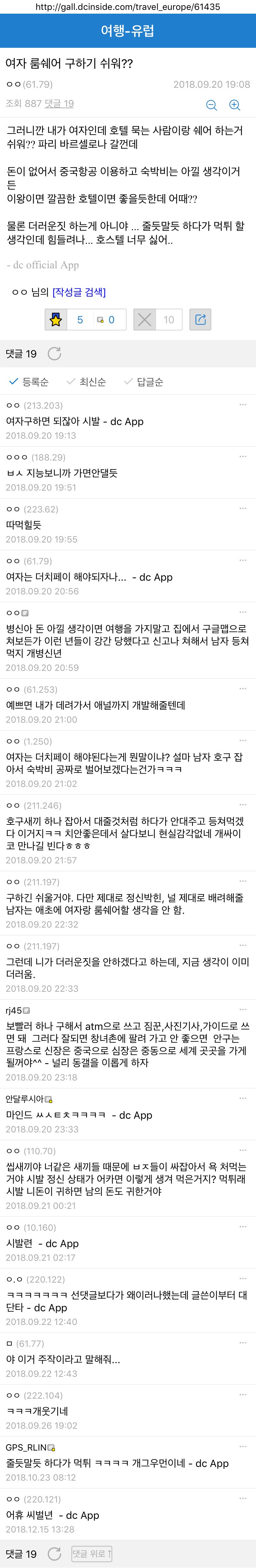Downvote the post with the X button

(x=145, y=320)
